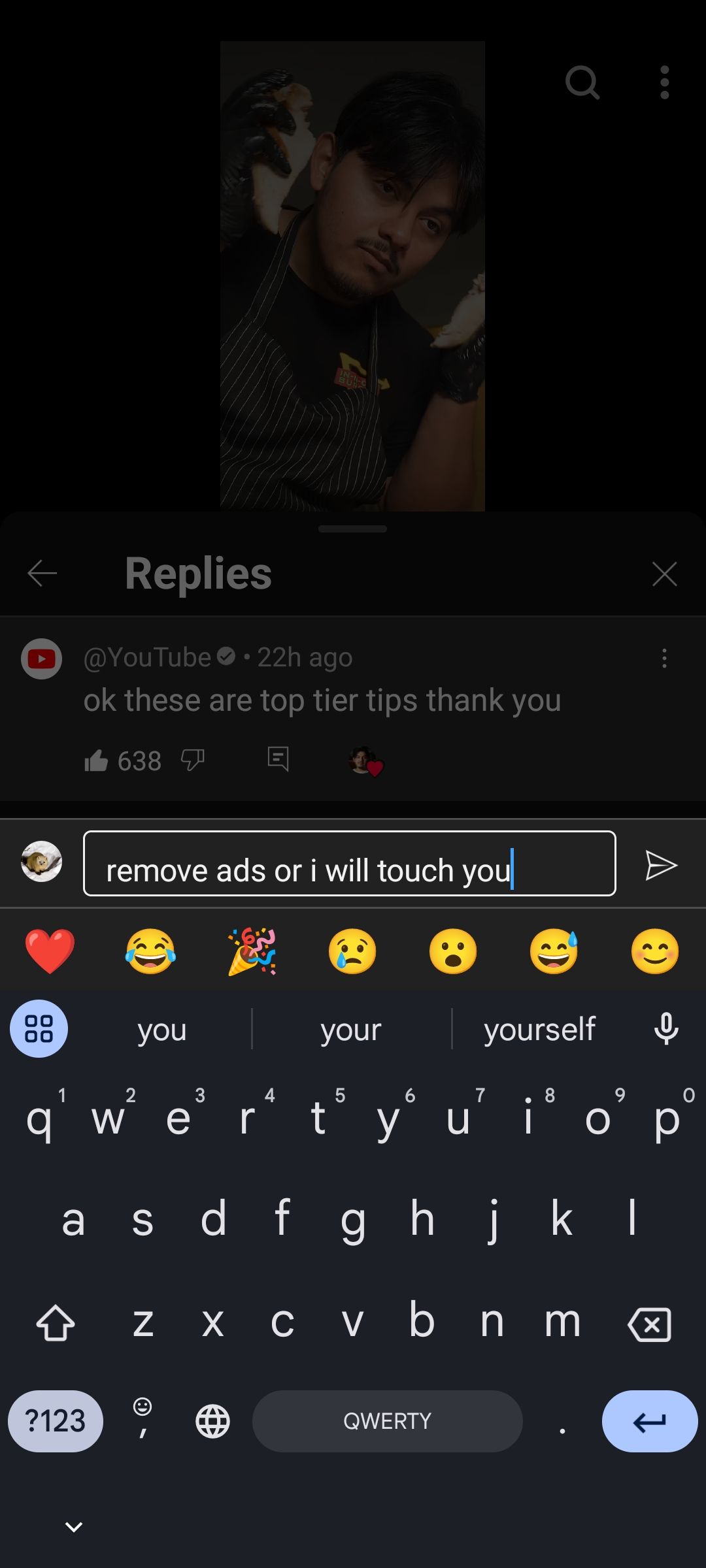Choose the "yourself" keyboard suggestion
The image size is (706, 1568).
pyautogui.click(x=539, y=1029)
